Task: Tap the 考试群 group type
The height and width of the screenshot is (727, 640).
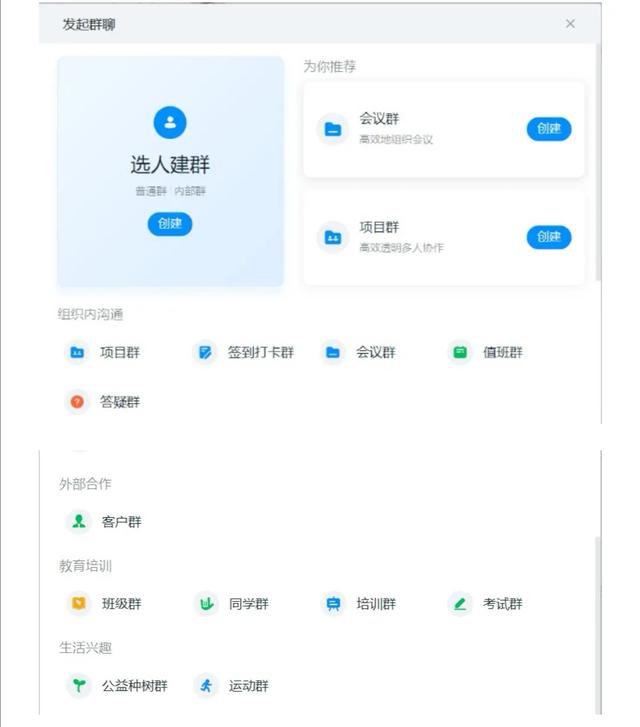Action: [x=488, y=604]
